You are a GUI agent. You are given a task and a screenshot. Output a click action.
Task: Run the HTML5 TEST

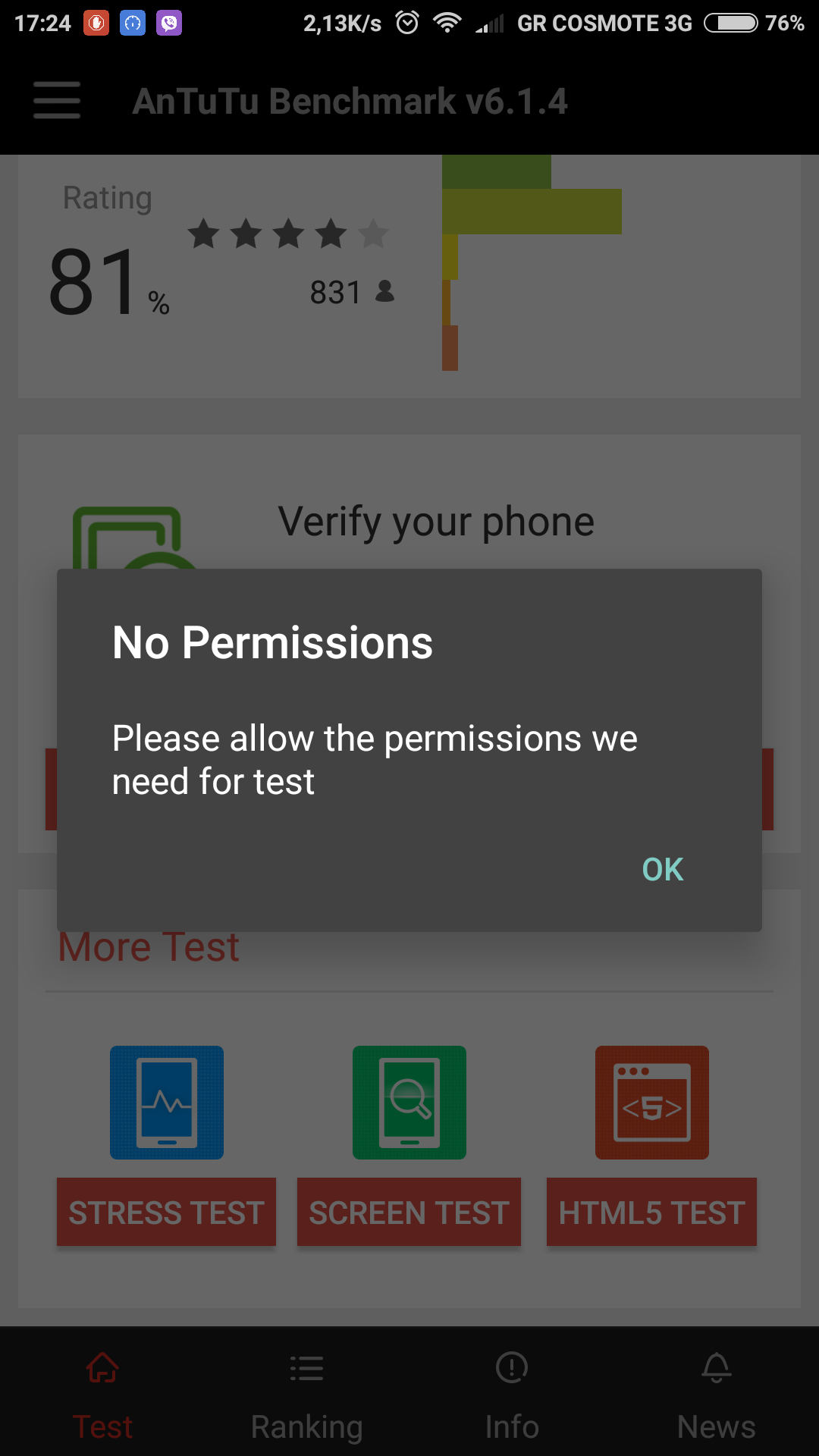click(x=651, y=1212)
